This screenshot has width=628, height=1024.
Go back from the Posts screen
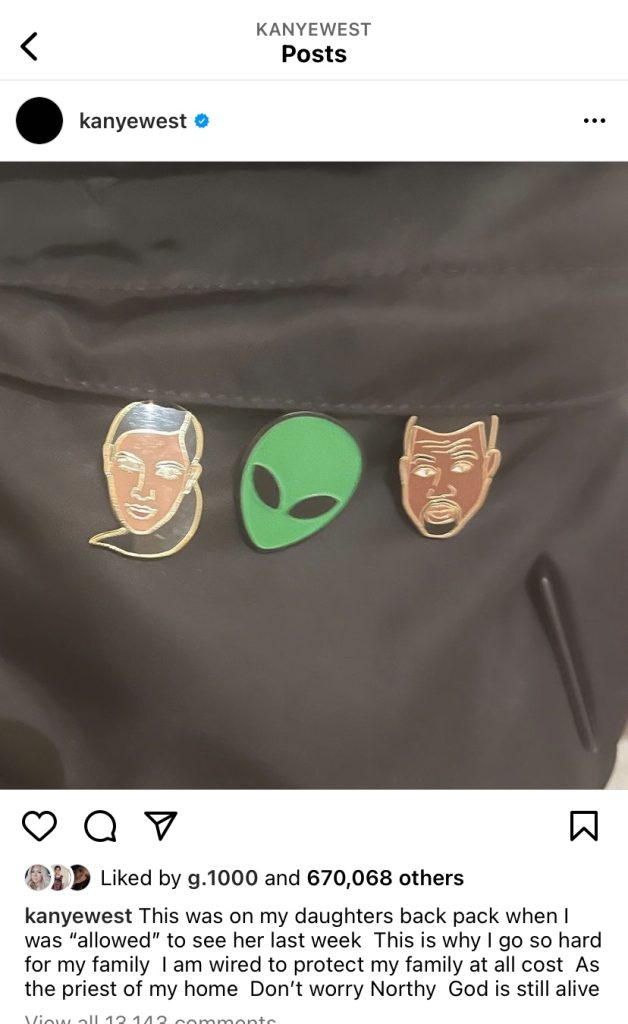[30, 46]
